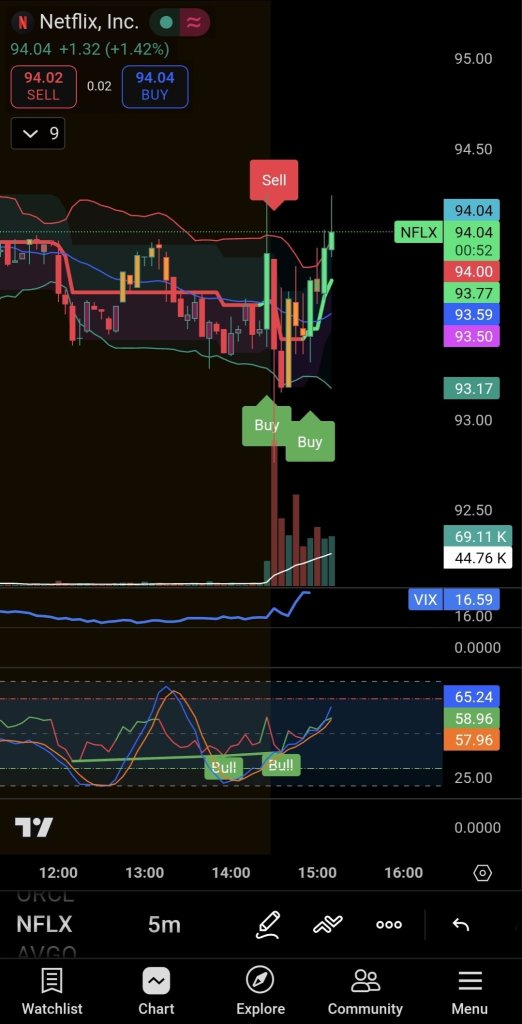Tap the red 94.02 SELL button
522x1024 pixels.
click(43, 86)
